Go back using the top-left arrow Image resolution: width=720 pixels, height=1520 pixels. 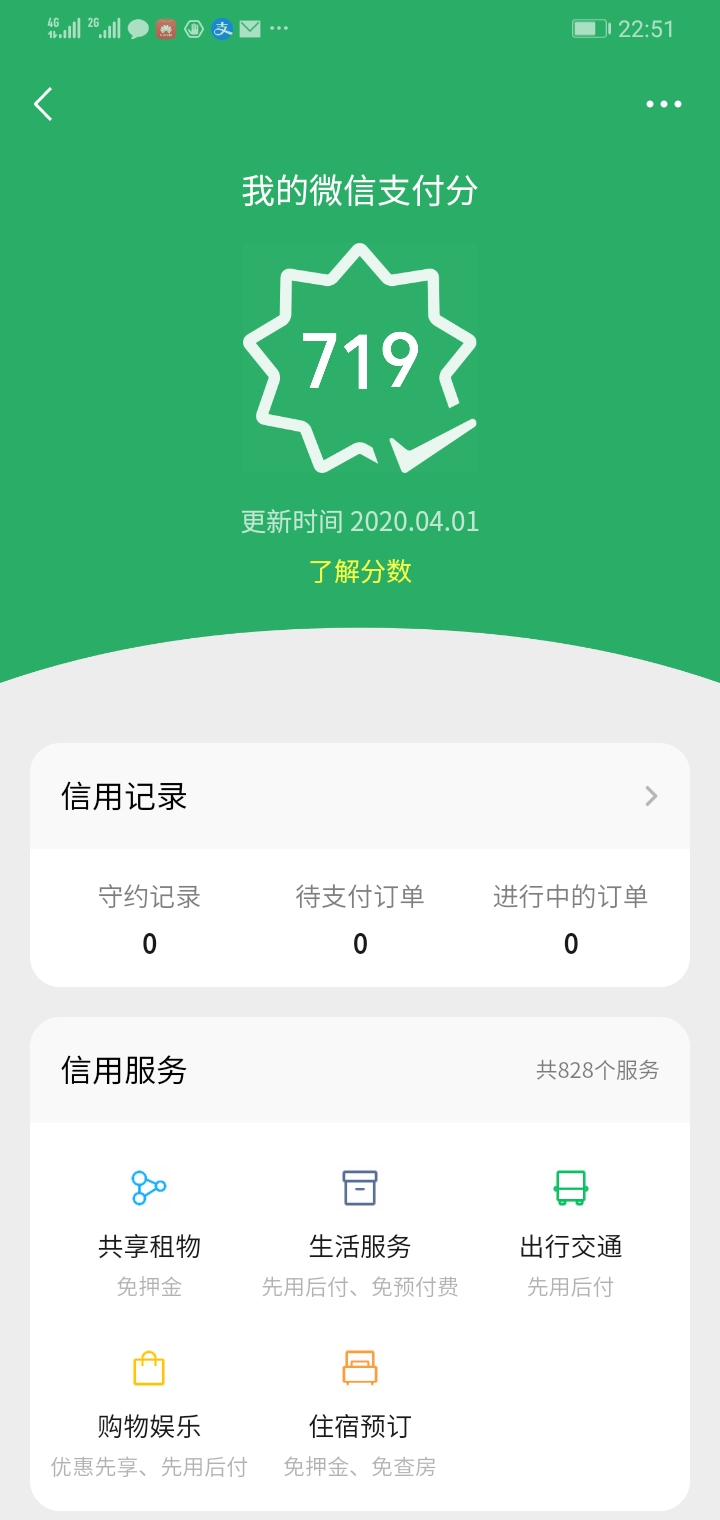43,104
